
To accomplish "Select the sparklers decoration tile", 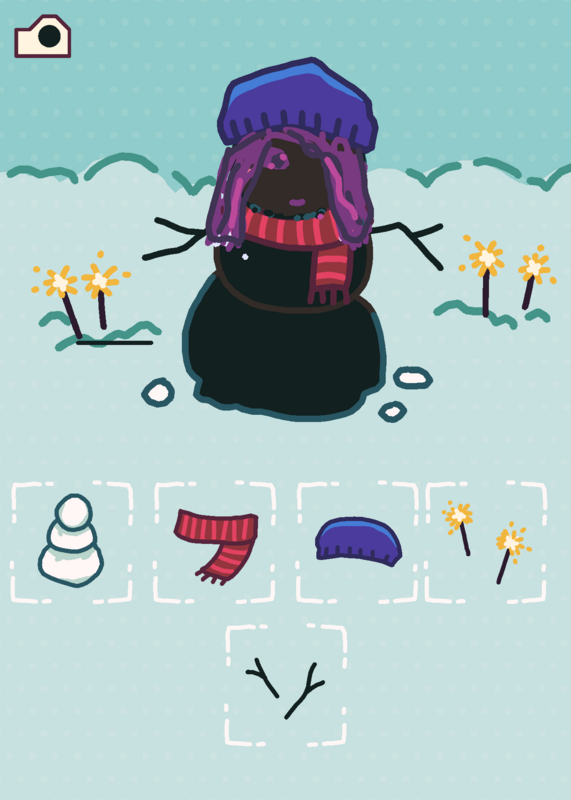I will pyautogui.click(x=486, y=542).
